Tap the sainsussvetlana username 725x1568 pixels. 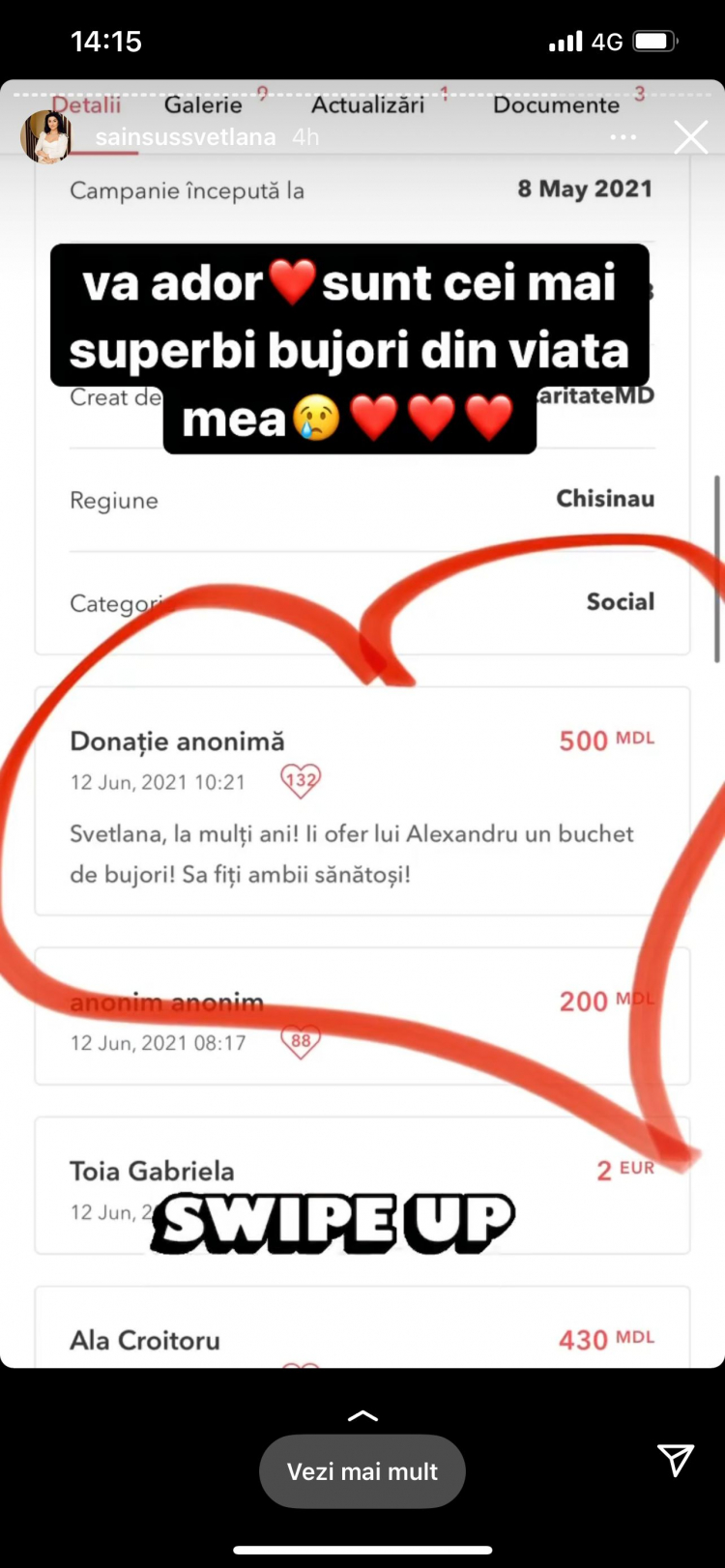tap(186, 137)
